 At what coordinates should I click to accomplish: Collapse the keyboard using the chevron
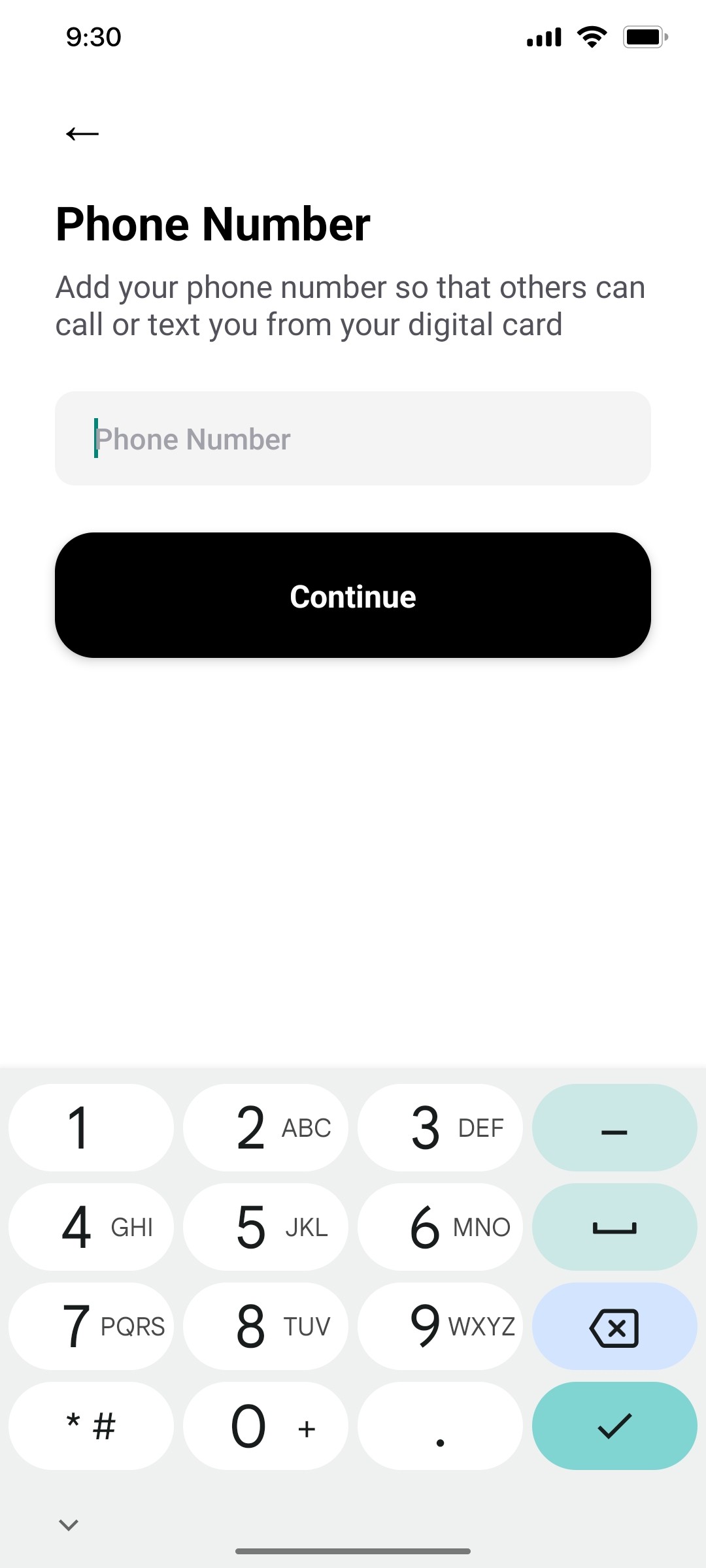(67, 1525)
